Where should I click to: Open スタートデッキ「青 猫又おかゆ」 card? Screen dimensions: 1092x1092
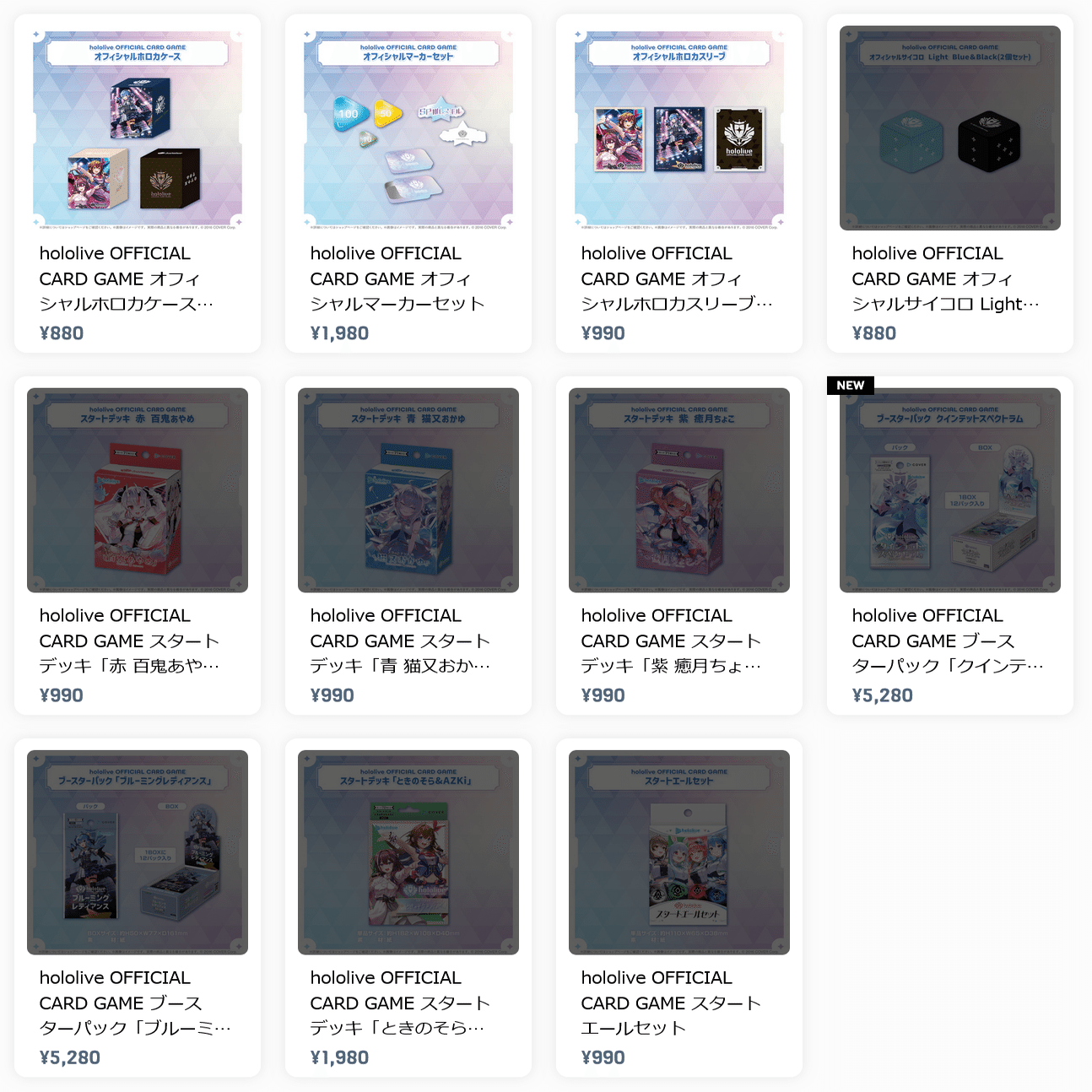408,490
